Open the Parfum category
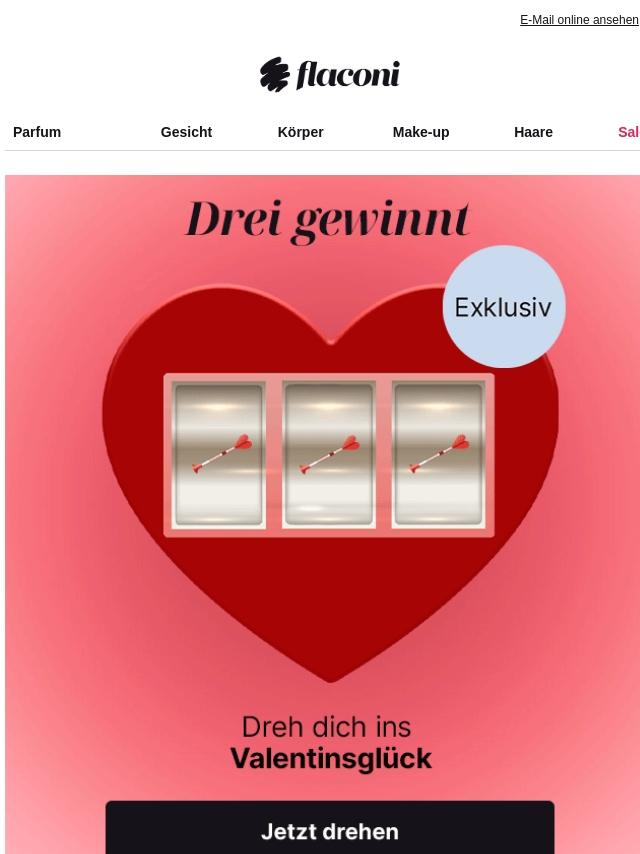The width and height of the screenshot is (640, 854). coord(37,132)
